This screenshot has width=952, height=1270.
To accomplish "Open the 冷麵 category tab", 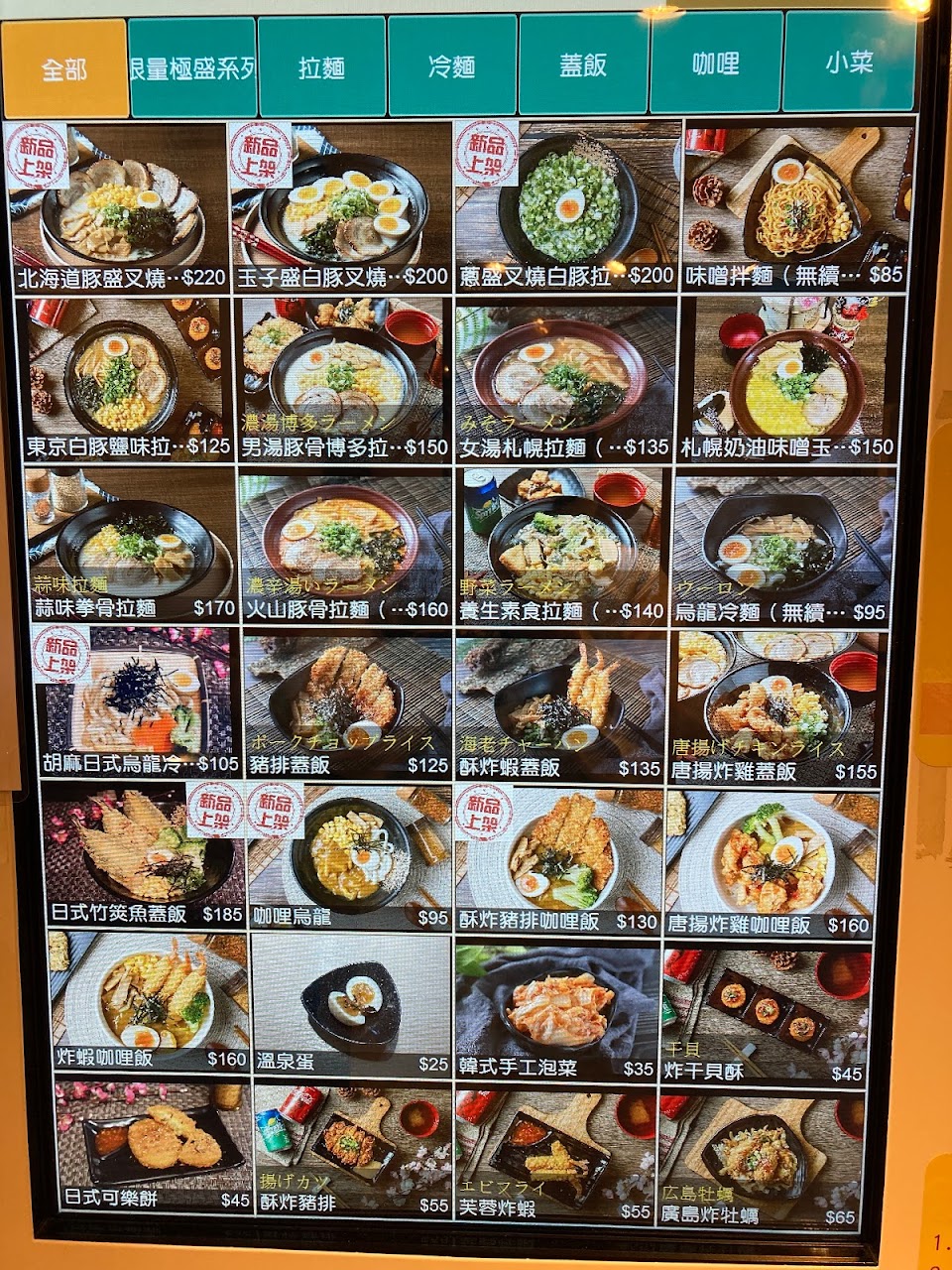I will tap(451, 65).
